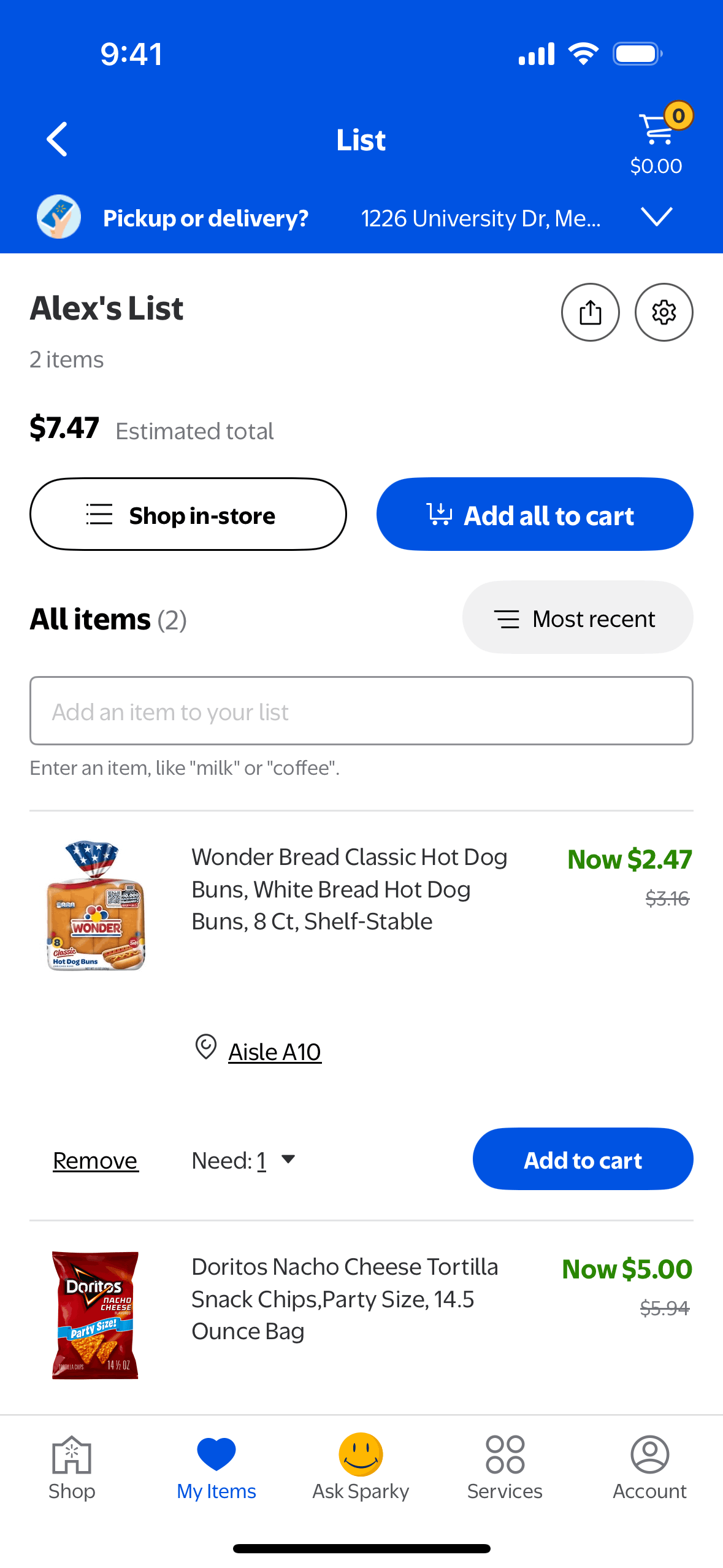View Aisle A10 location

(274, 1051)
